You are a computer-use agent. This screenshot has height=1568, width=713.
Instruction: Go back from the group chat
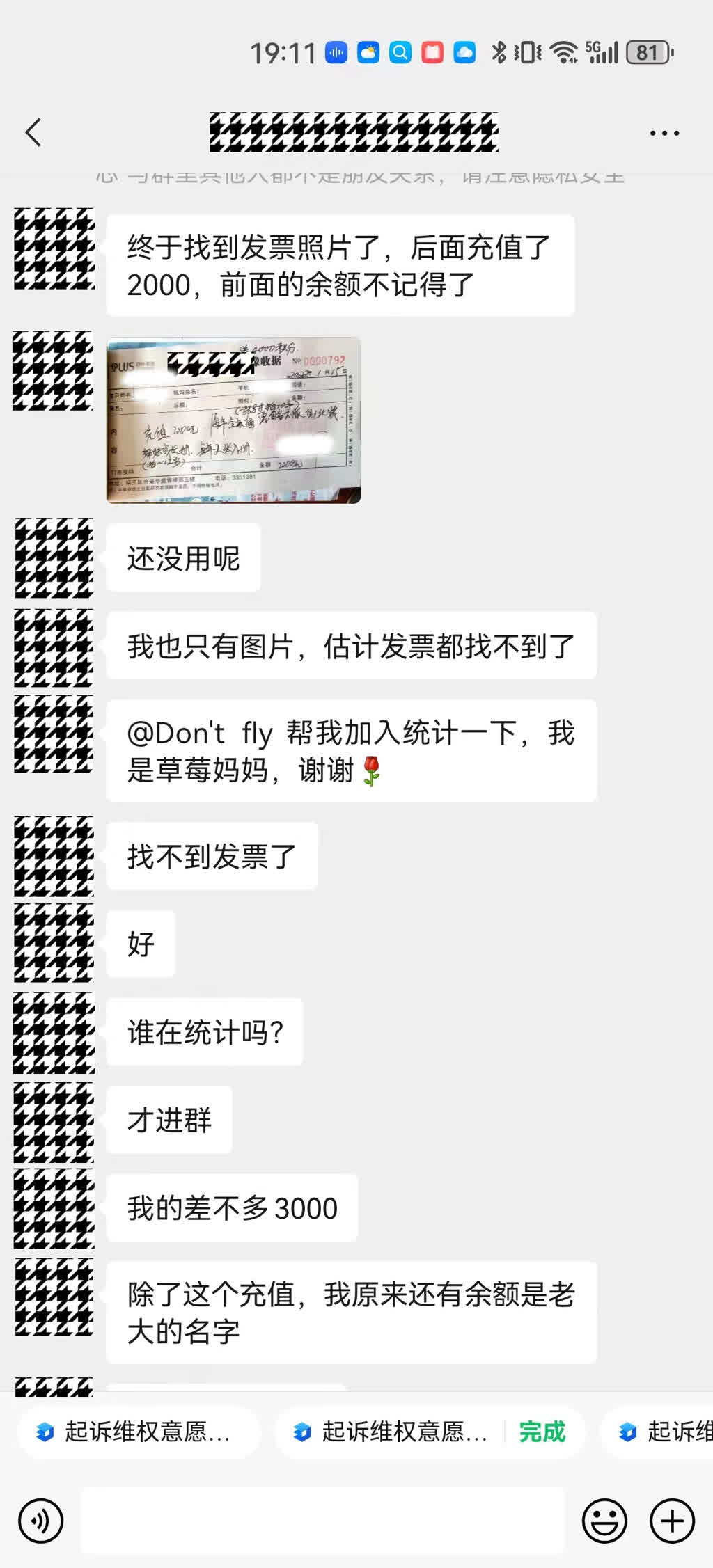[33, 132]
